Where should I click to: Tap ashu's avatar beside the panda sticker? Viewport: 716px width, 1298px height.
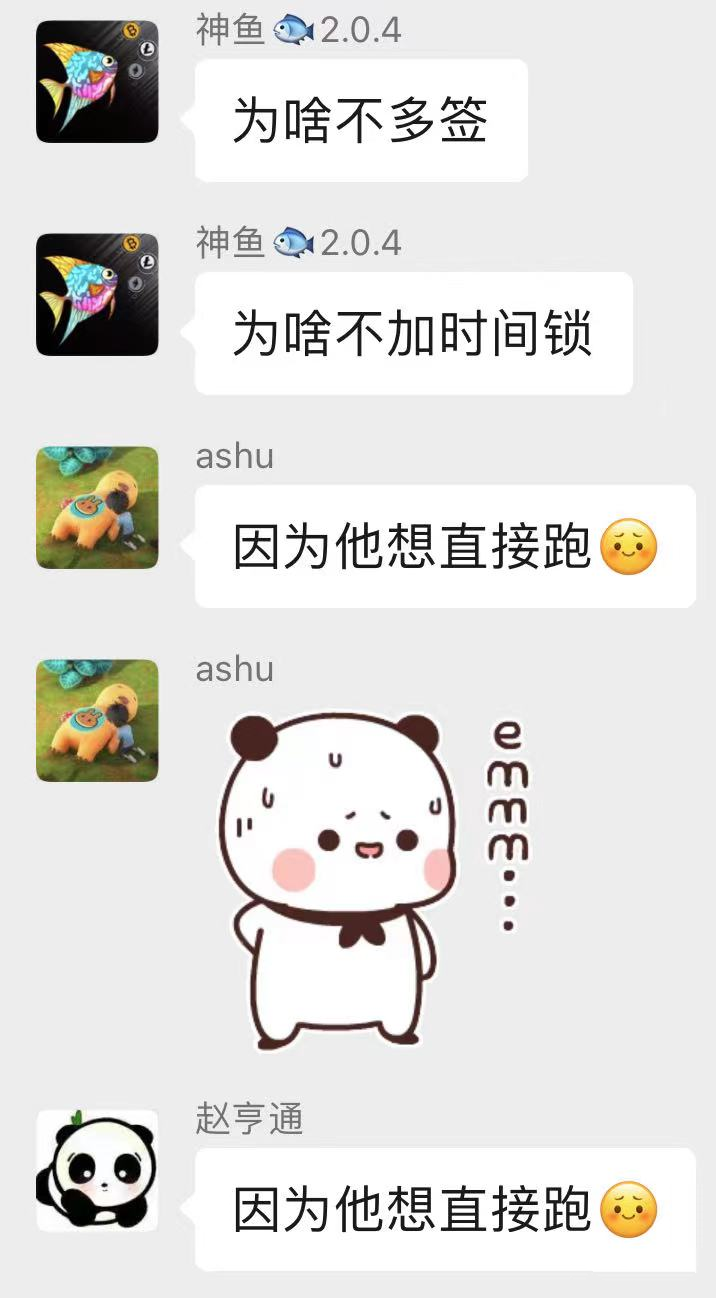[97, 720]
